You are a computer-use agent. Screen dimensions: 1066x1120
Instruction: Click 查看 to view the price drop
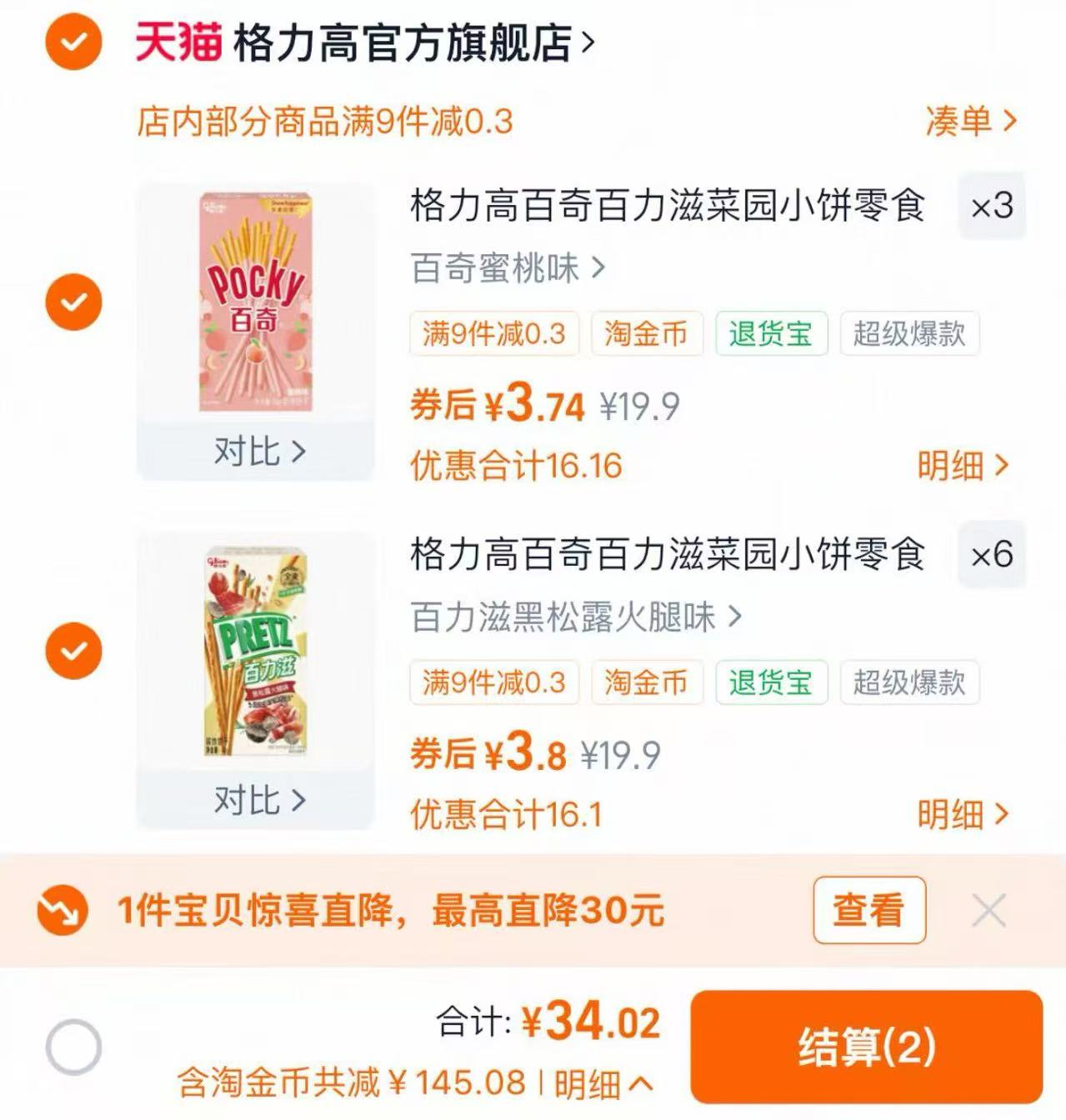tap(868, 912)
